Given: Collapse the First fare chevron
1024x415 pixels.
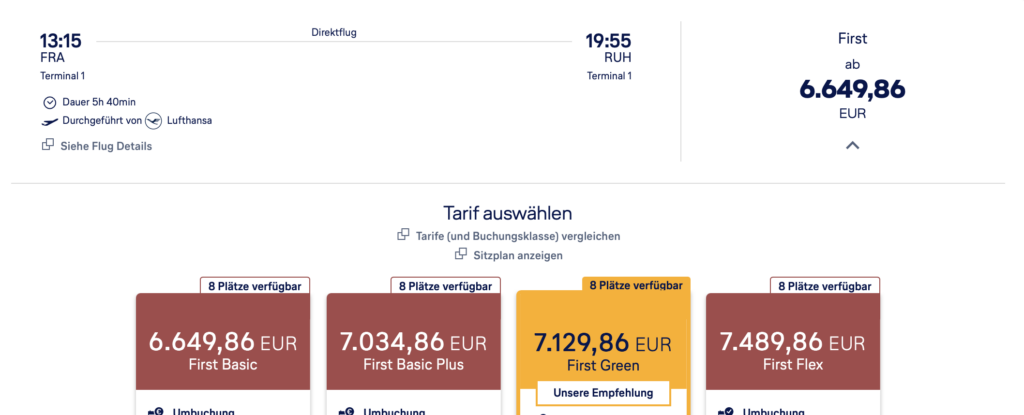Looking at the screenshot, I should [x=852, y=145].
